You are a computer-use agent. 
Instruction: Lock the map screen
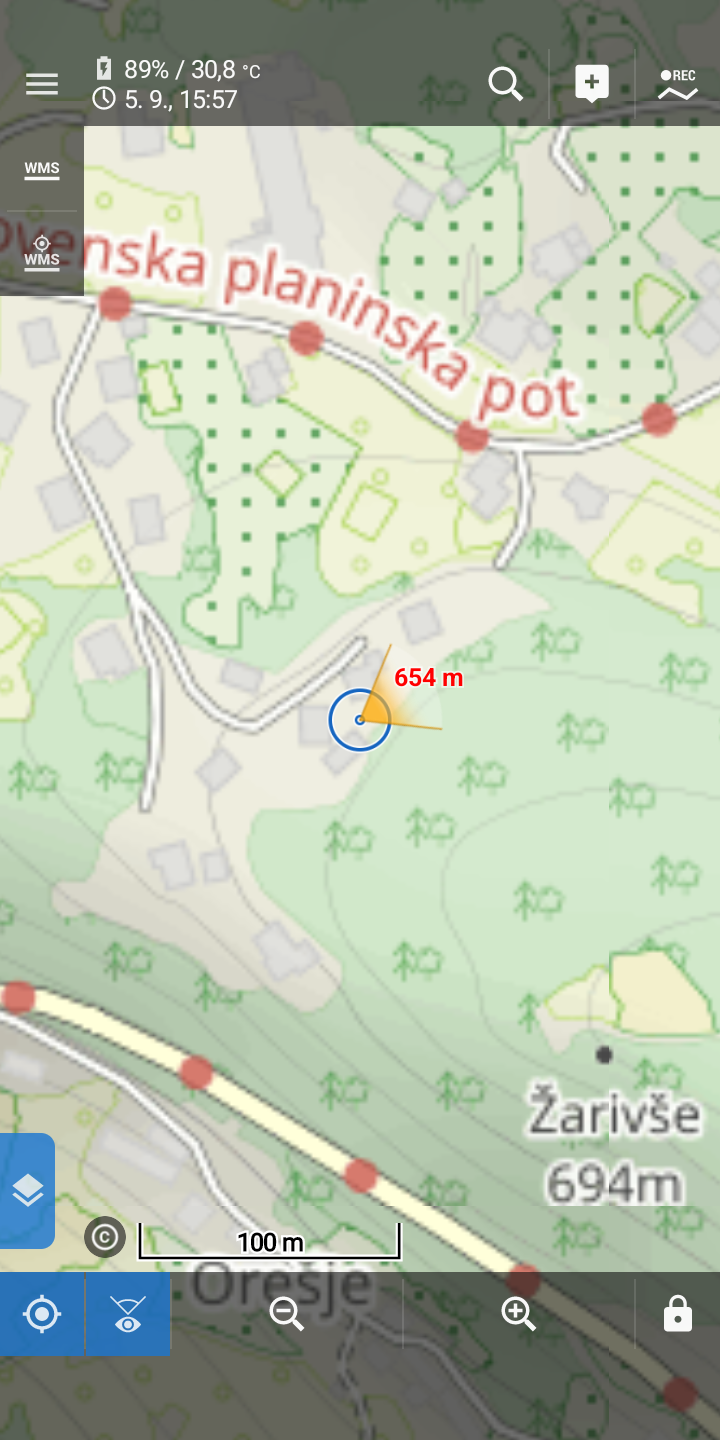pos(678,1314)
